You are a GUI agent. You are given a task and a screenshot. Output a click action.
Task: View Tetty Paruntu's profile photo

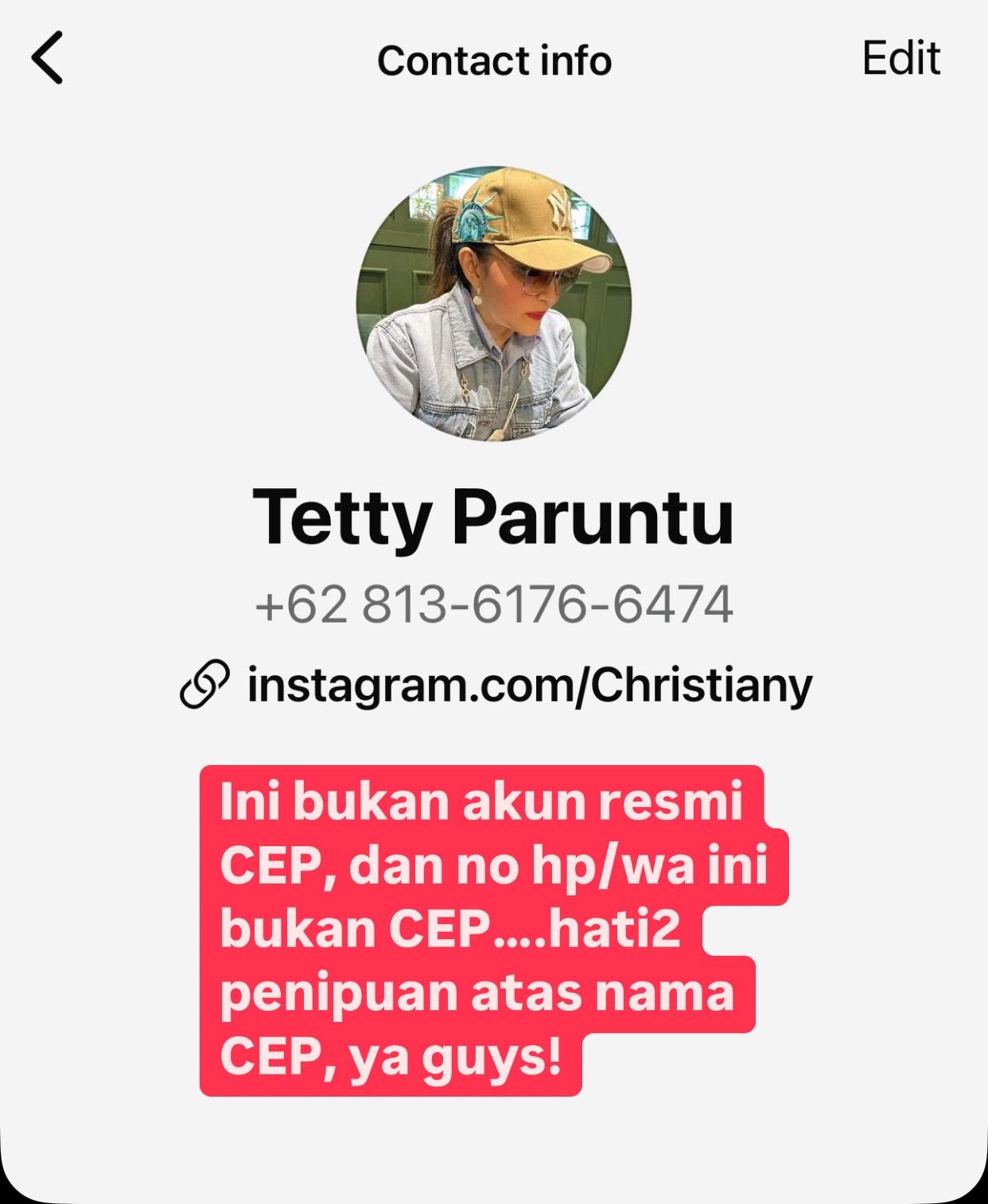pos(493,303)
